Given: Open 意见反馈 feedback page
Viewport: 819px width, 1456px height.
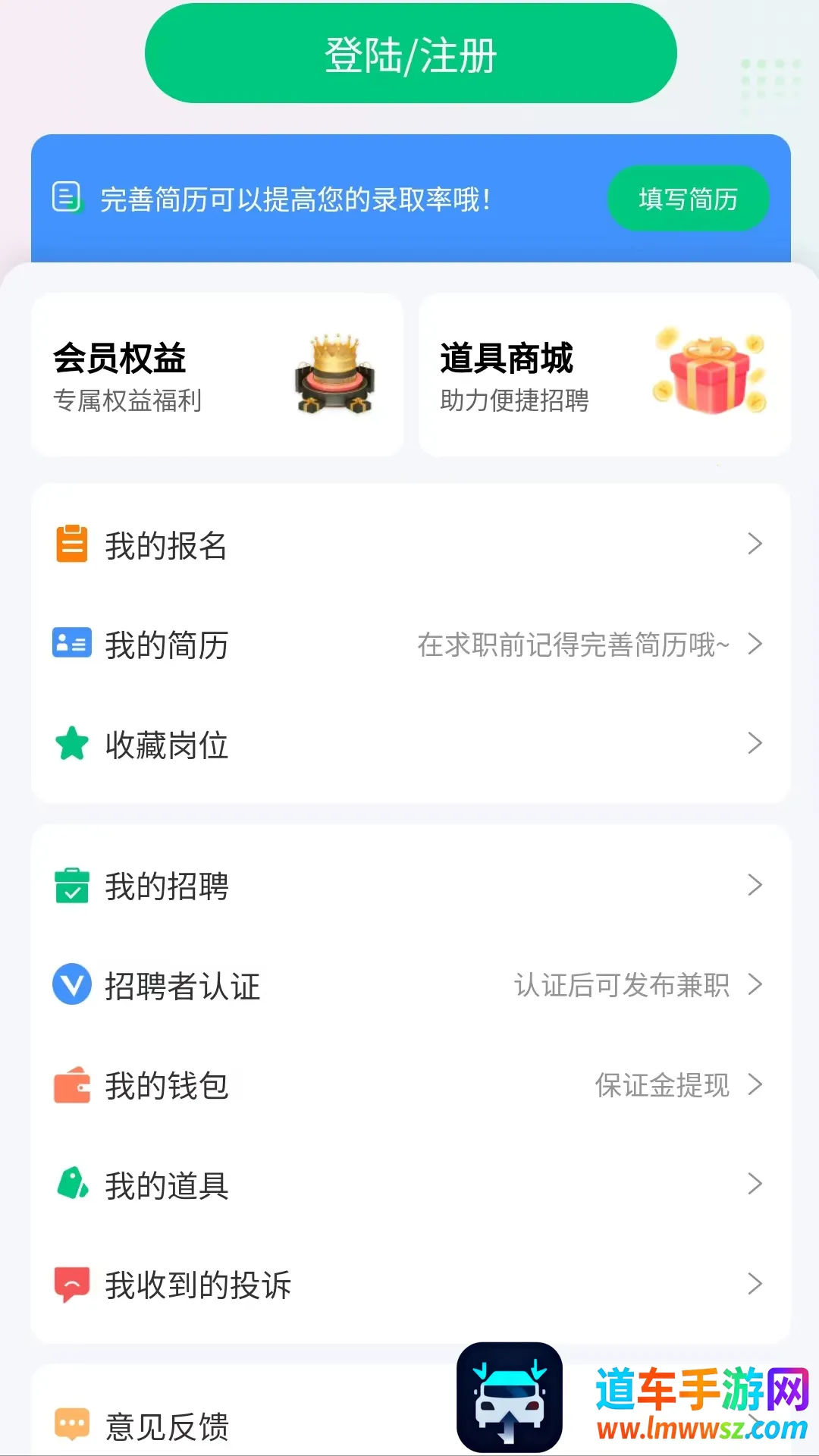Looking at the screenshot, I should click(227, 1426).
